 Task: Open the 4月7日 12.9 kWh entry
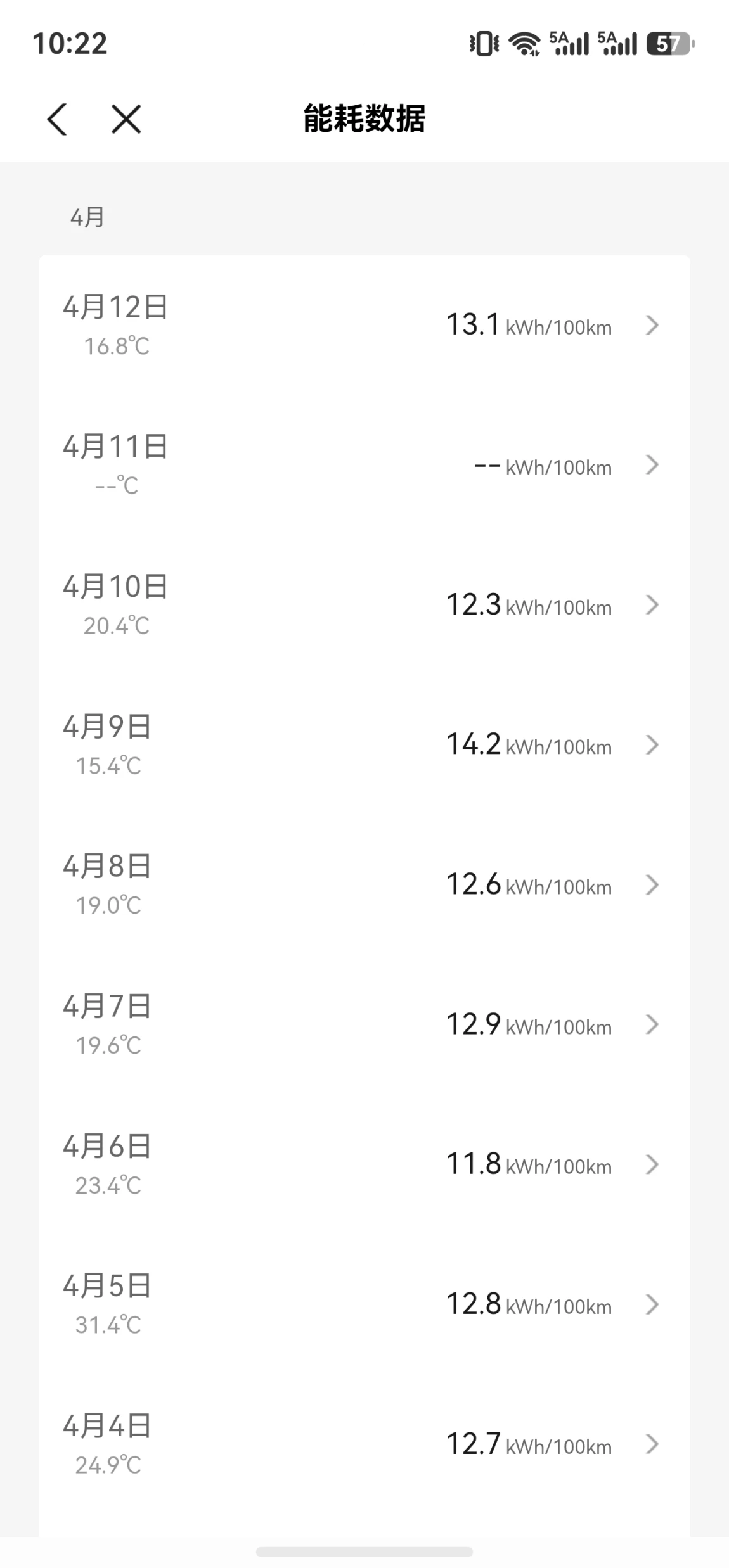pyautogui.click(x=364, y=1025)
